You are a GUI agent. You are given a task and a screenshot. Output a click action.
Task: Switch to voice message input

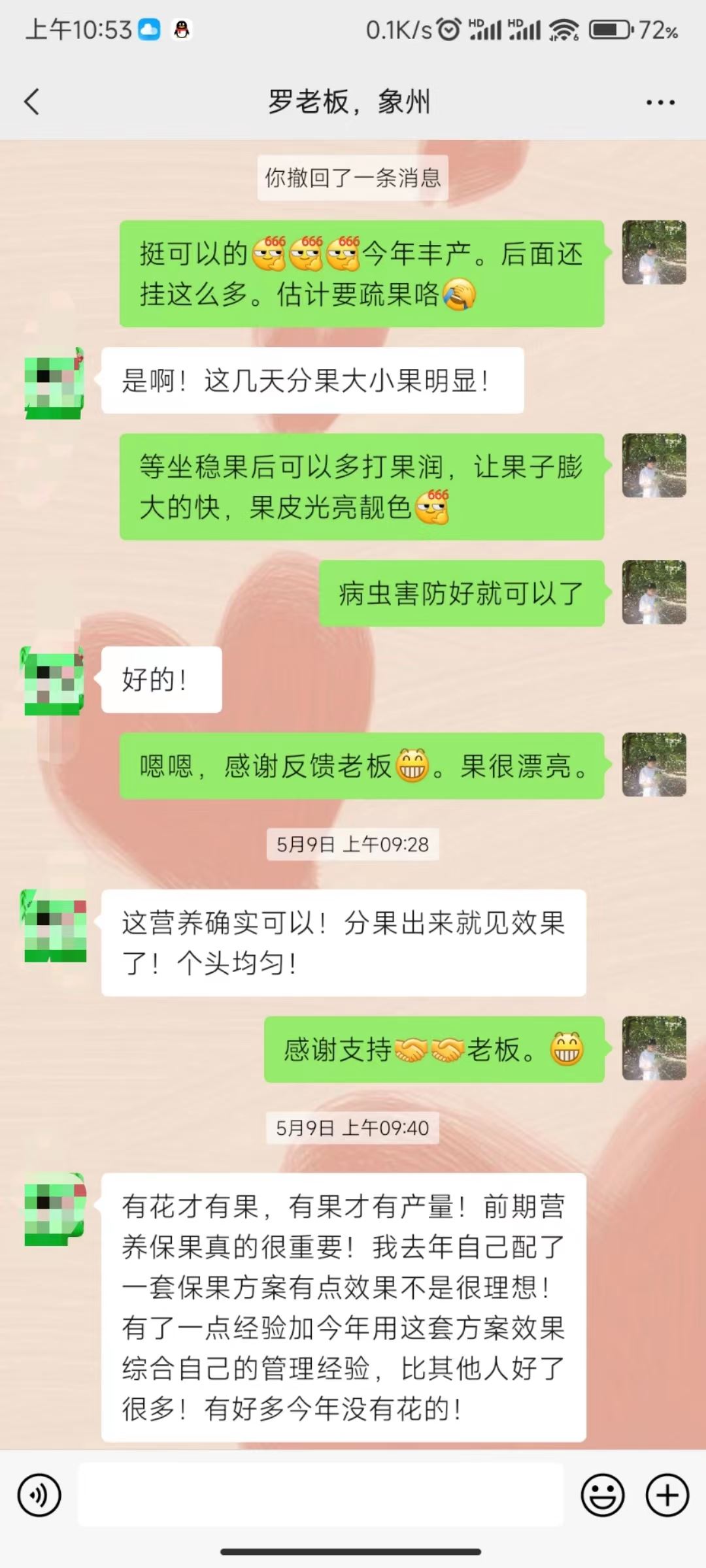pyautogui.click(x=39, y=1495)
